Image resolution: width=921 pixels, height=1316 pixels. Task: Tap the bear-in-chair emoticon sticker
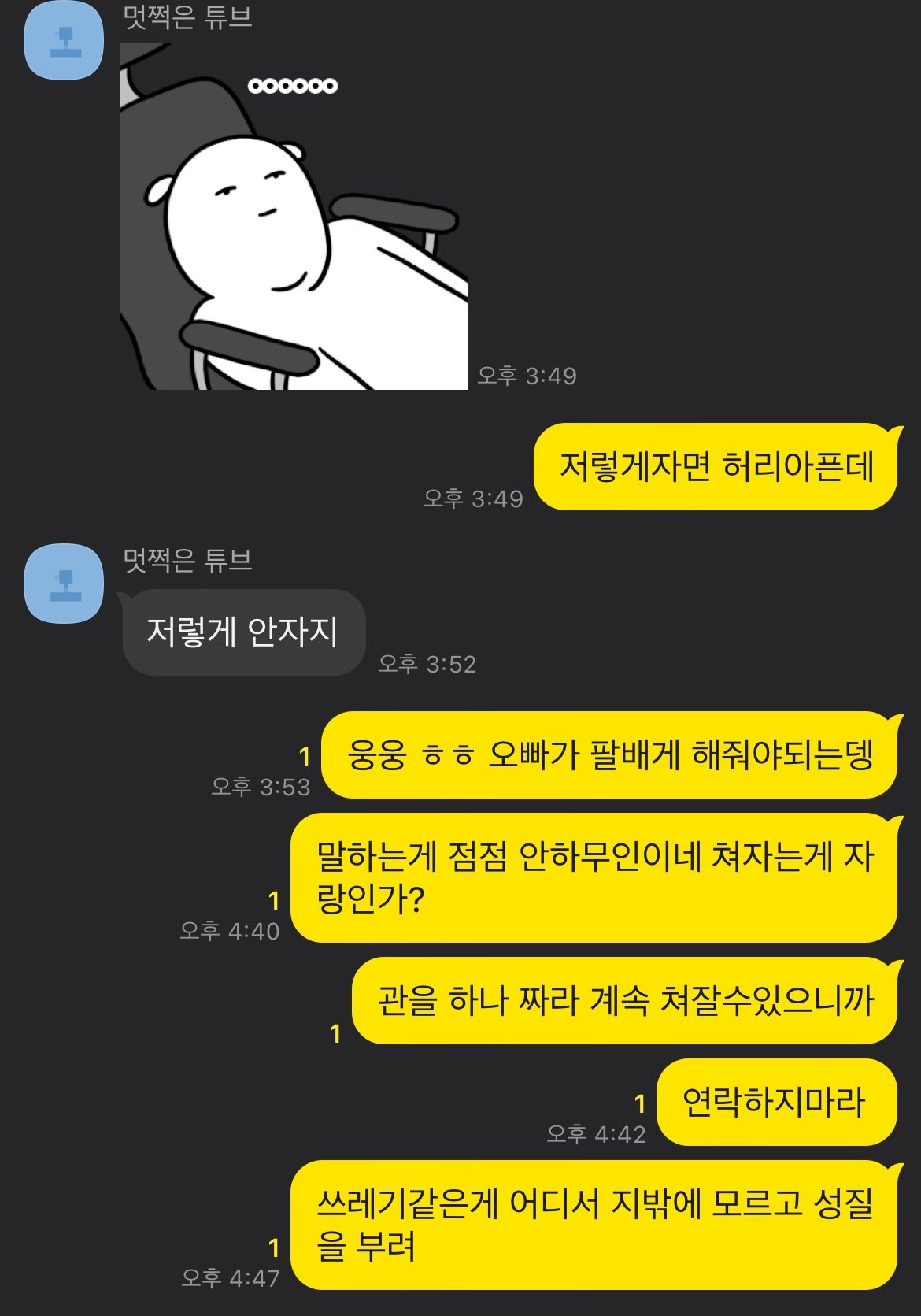click(294, 216)
